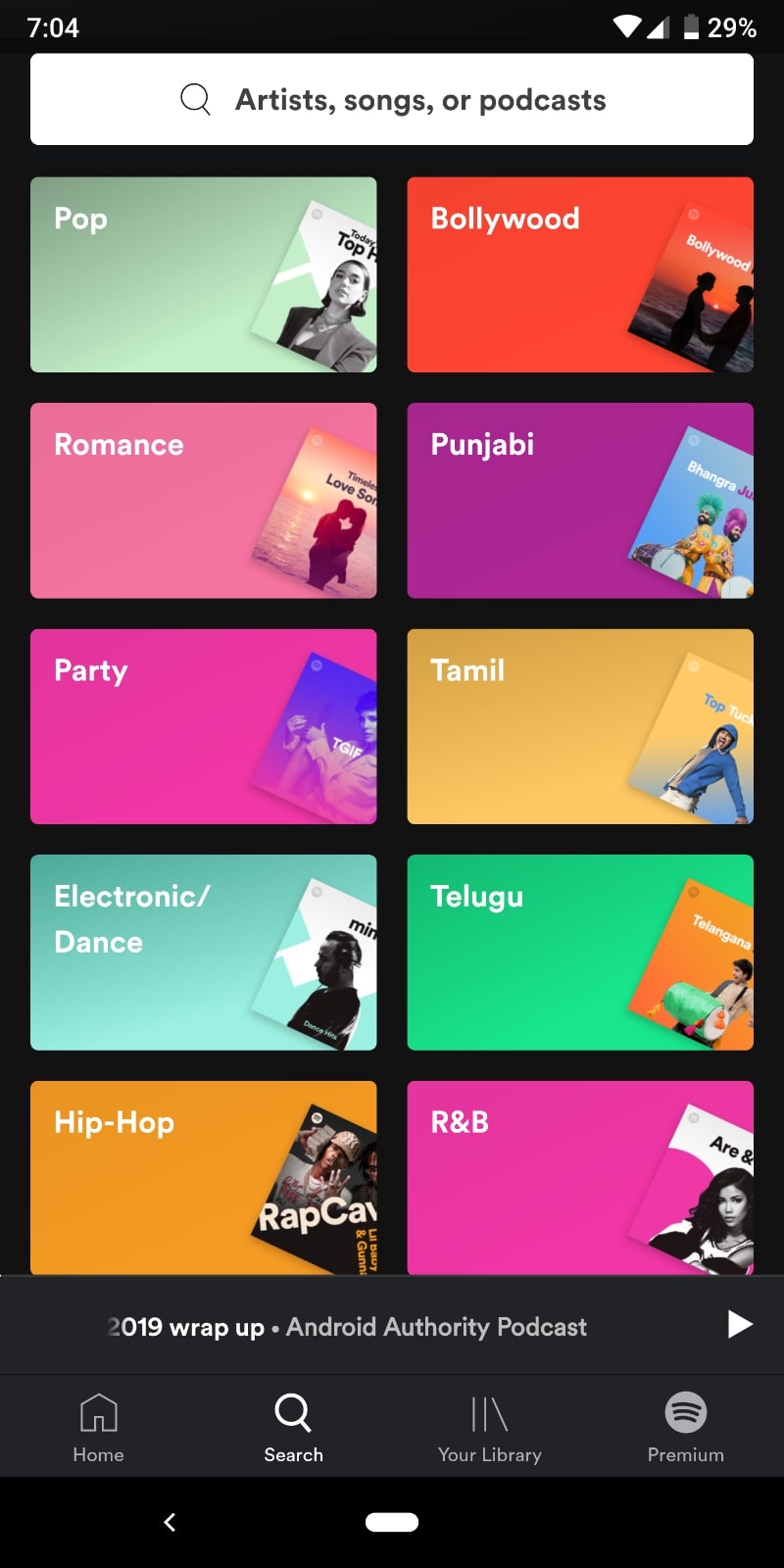Browse Tamil music
The image size is (784, 1568).
(x=580, y=726)
